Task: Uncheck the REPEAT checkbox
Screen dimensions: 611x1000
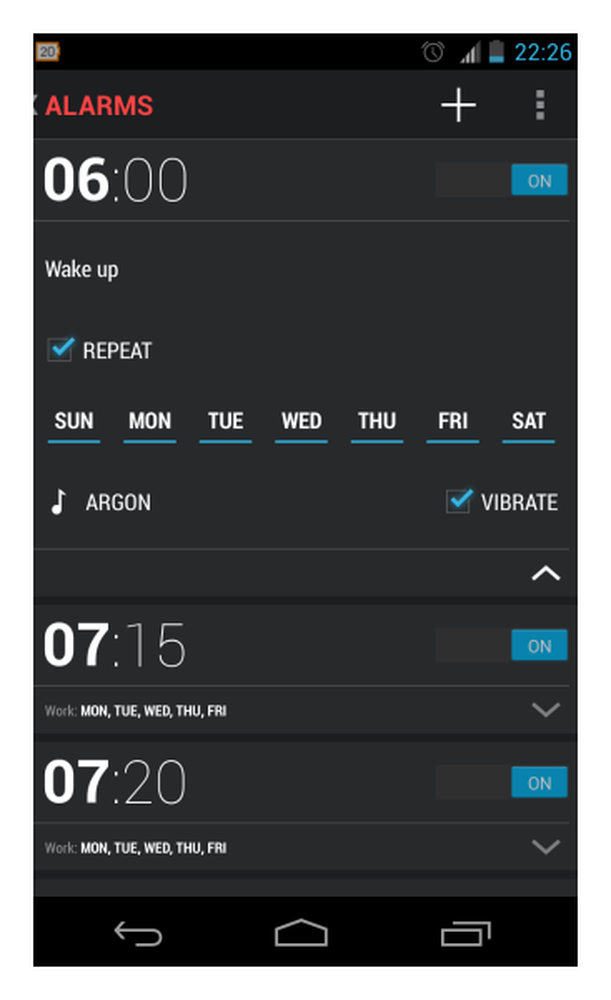Action: click(61, 349)
